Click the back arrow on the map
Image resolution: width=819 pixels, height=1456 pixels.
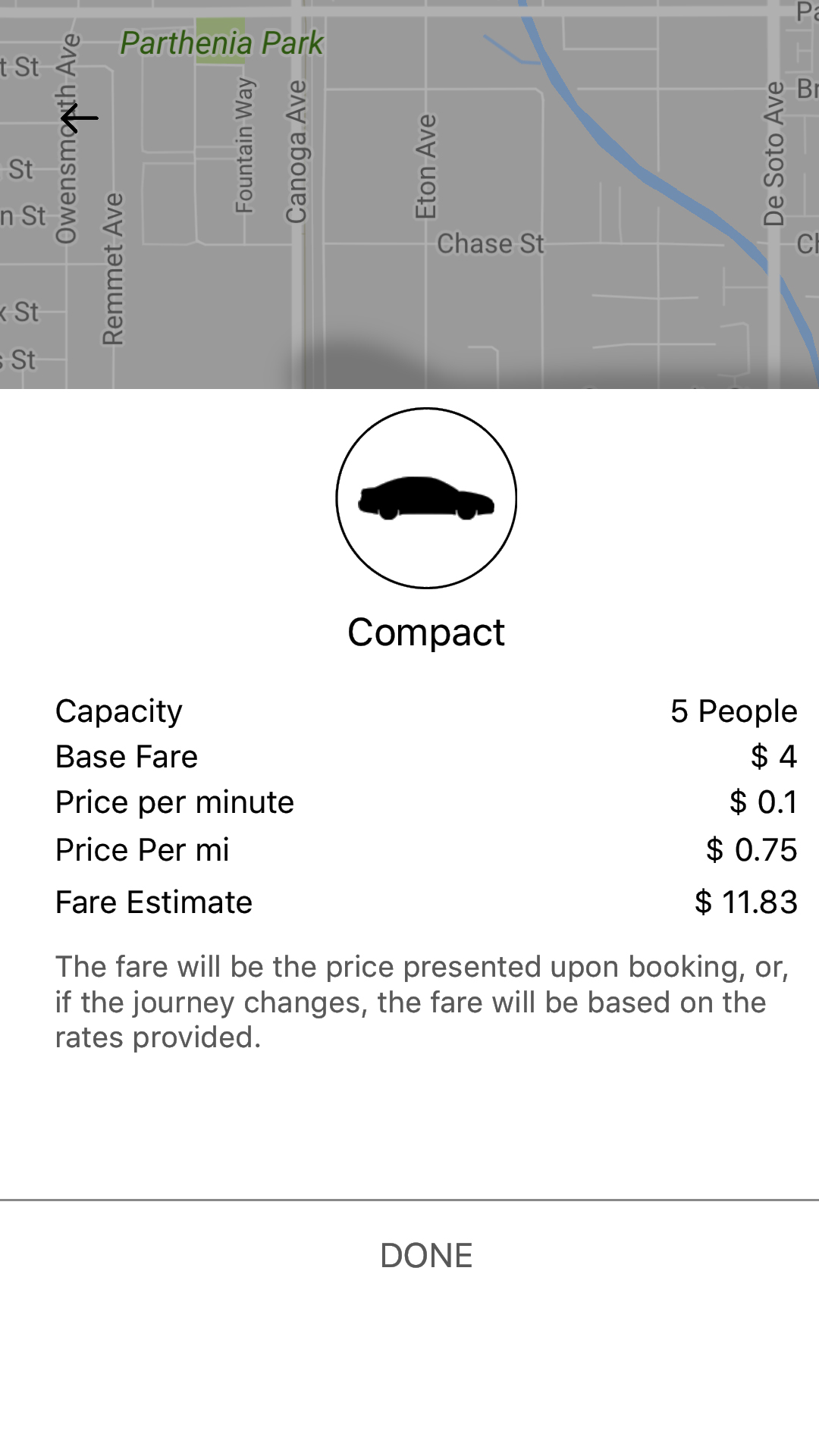80,118
